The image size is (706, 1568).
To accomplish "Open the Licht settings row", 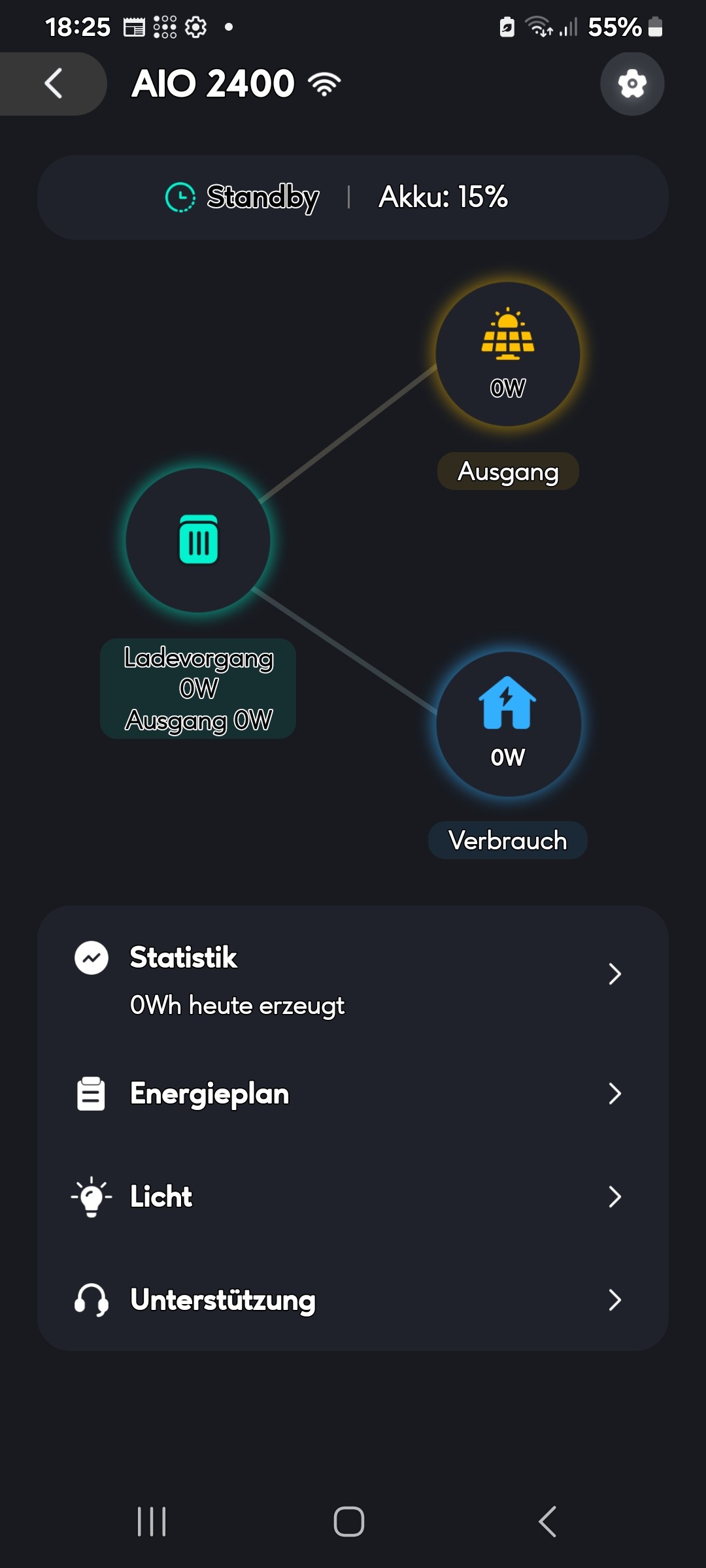I will pos(353,1196).
